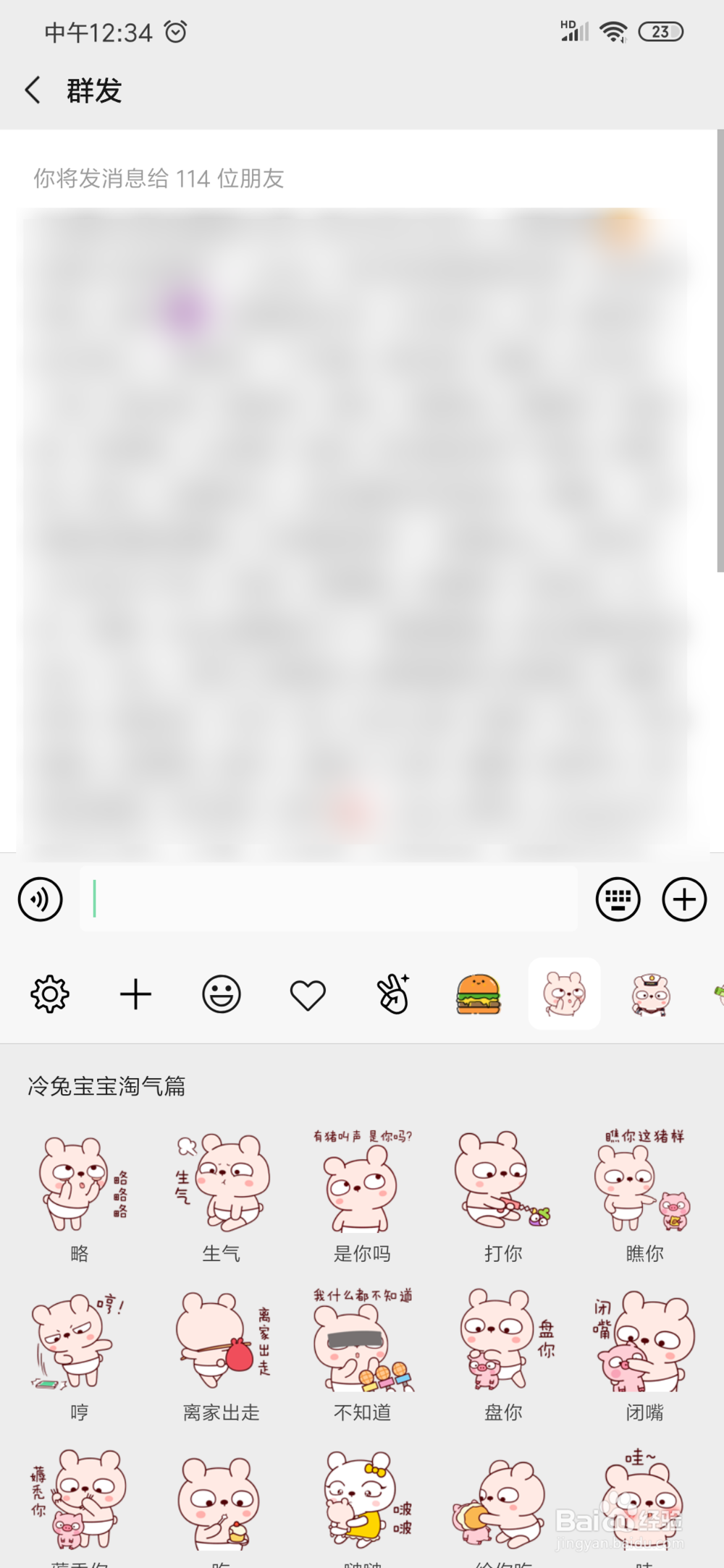Switch to the police pig sticker pack
The height and width of the screenshot is (1568, 724).
click(649, 994)
